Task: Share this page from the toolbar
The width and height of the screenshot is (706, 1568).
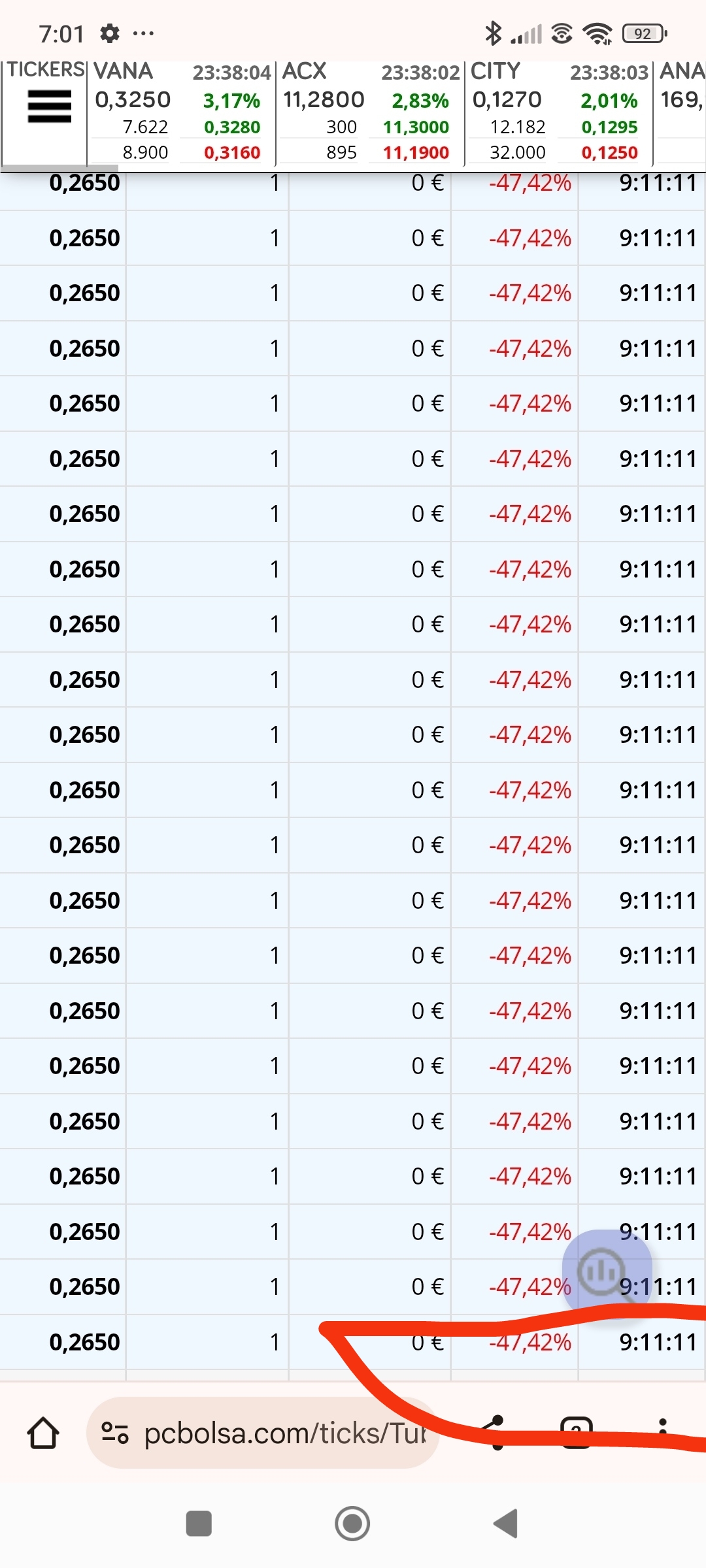Action: (498, 1433)
